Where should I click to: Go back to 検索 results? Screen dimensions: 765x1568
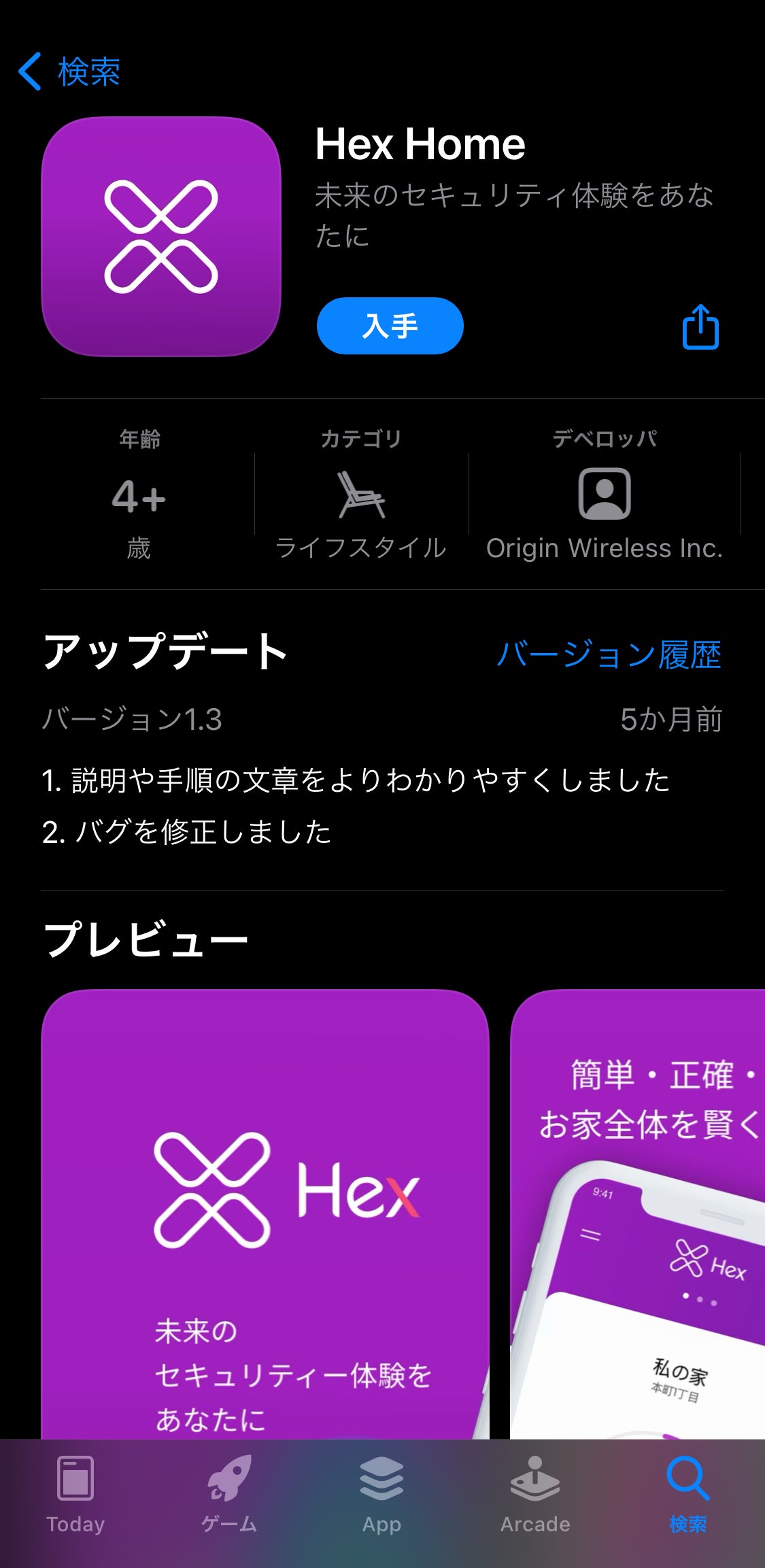[x=69, y=71]
